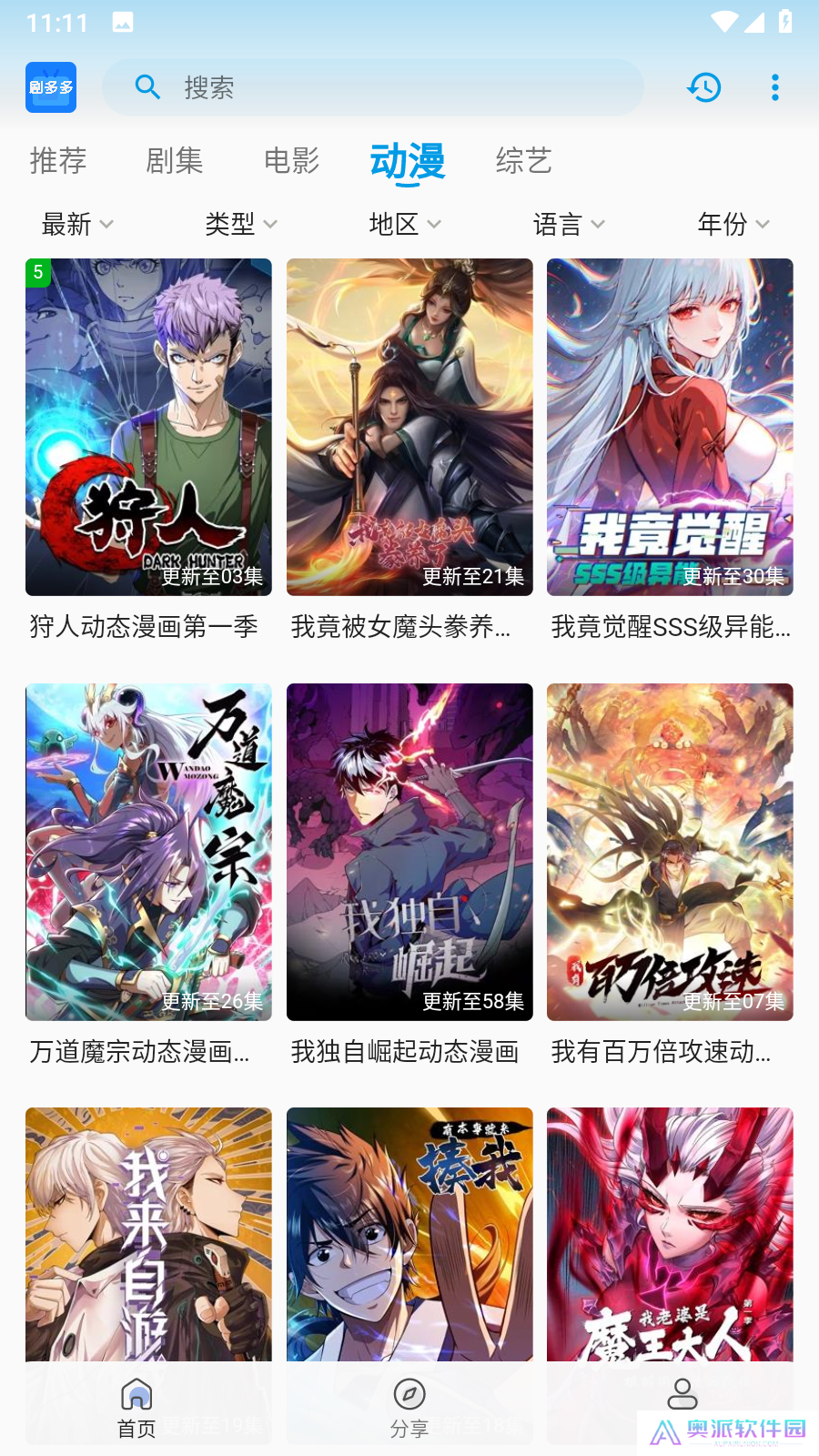Open the 综艺 category tab
The height and width of the screenshot is (1456, 819).
(523, 161)
